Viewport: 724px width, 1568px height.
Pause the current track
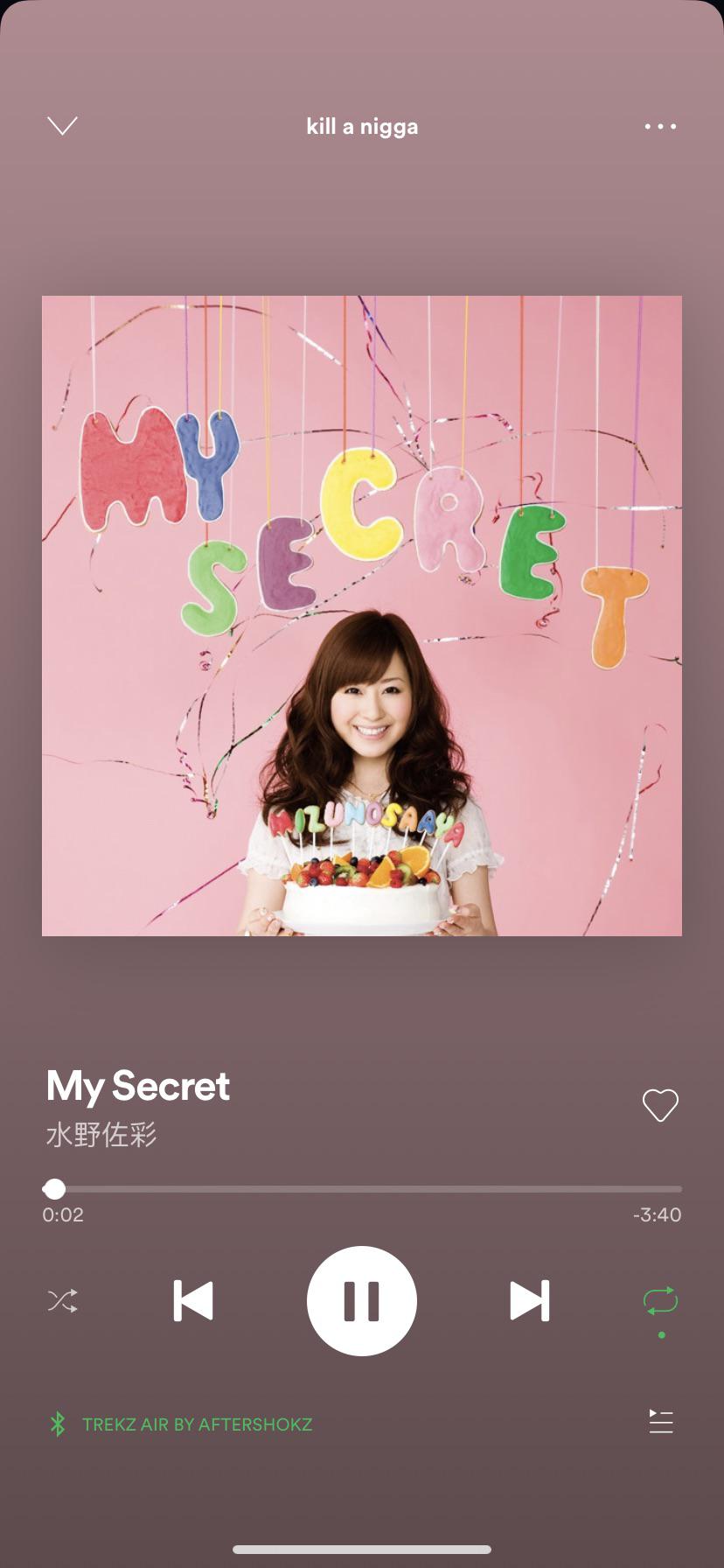tap(362, 1300)
